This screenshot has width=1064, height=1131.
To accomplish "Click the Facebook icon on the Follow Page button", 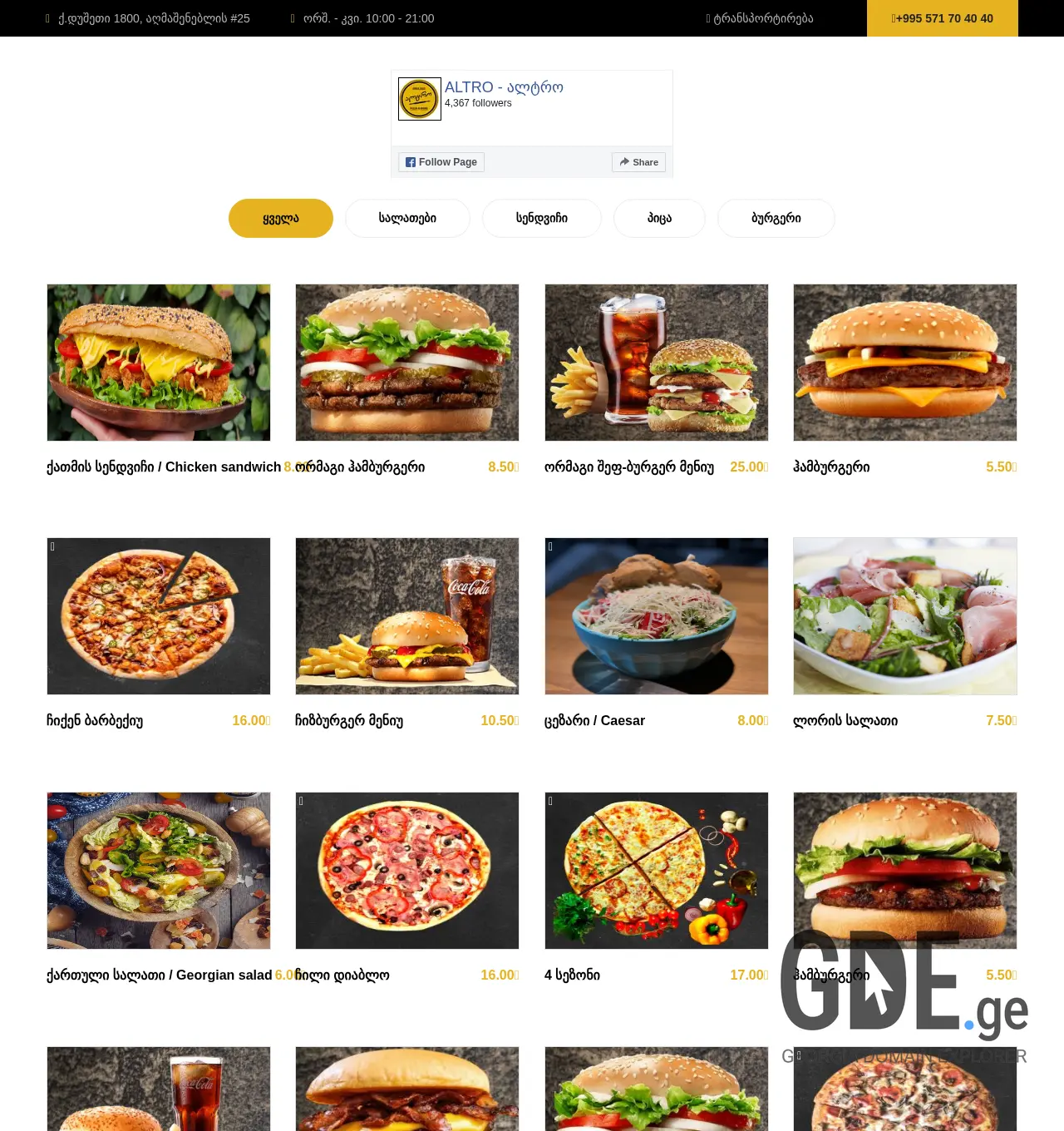I will click(x=411, y=162).
